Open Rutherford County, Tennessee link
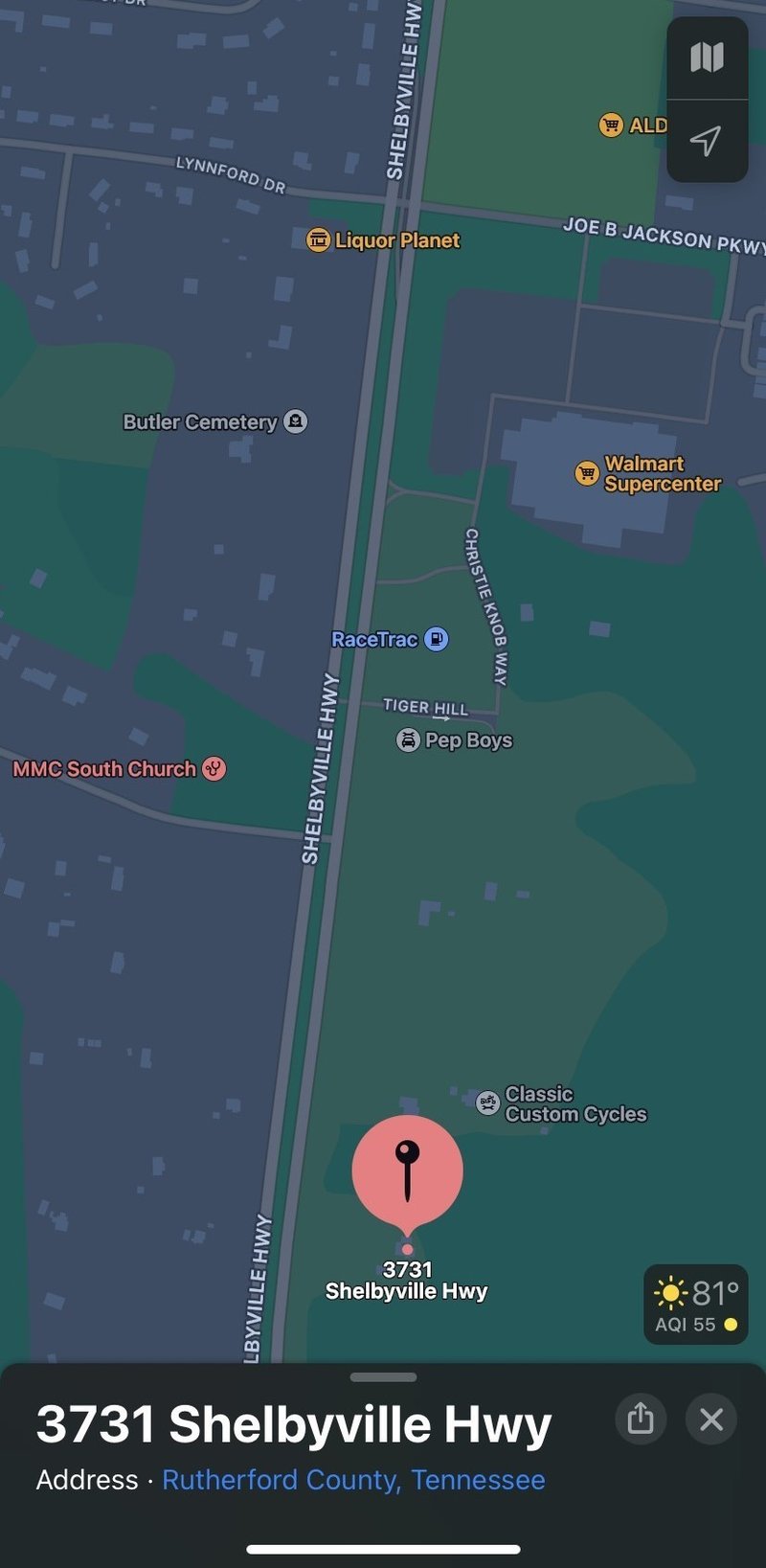The width and height of the screenshot is (766, 1568). pyautogui.click(x=353, y=1480)
